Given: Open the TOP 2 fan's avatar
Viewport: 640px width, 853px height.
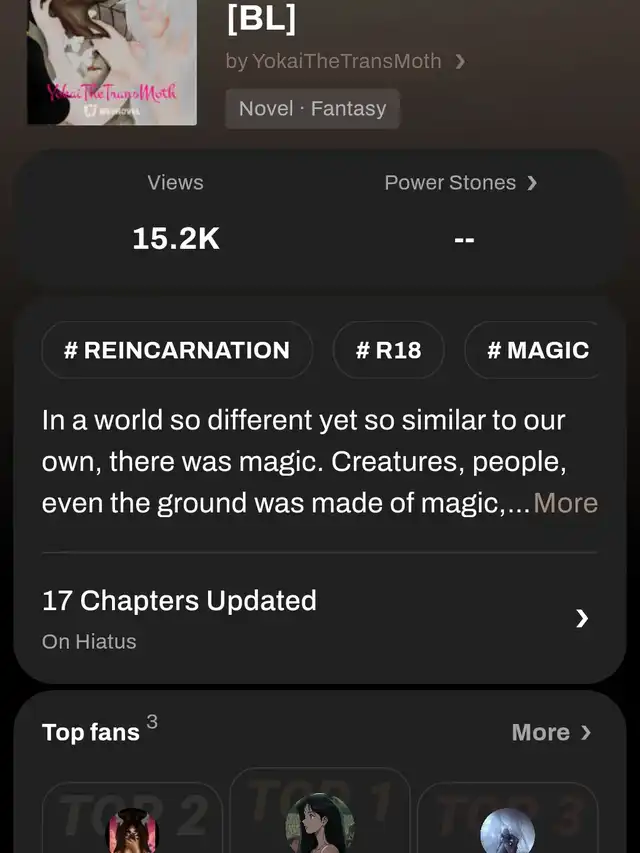Looking at the screenshot, I should pyautogui.click(x=133, y=830).
